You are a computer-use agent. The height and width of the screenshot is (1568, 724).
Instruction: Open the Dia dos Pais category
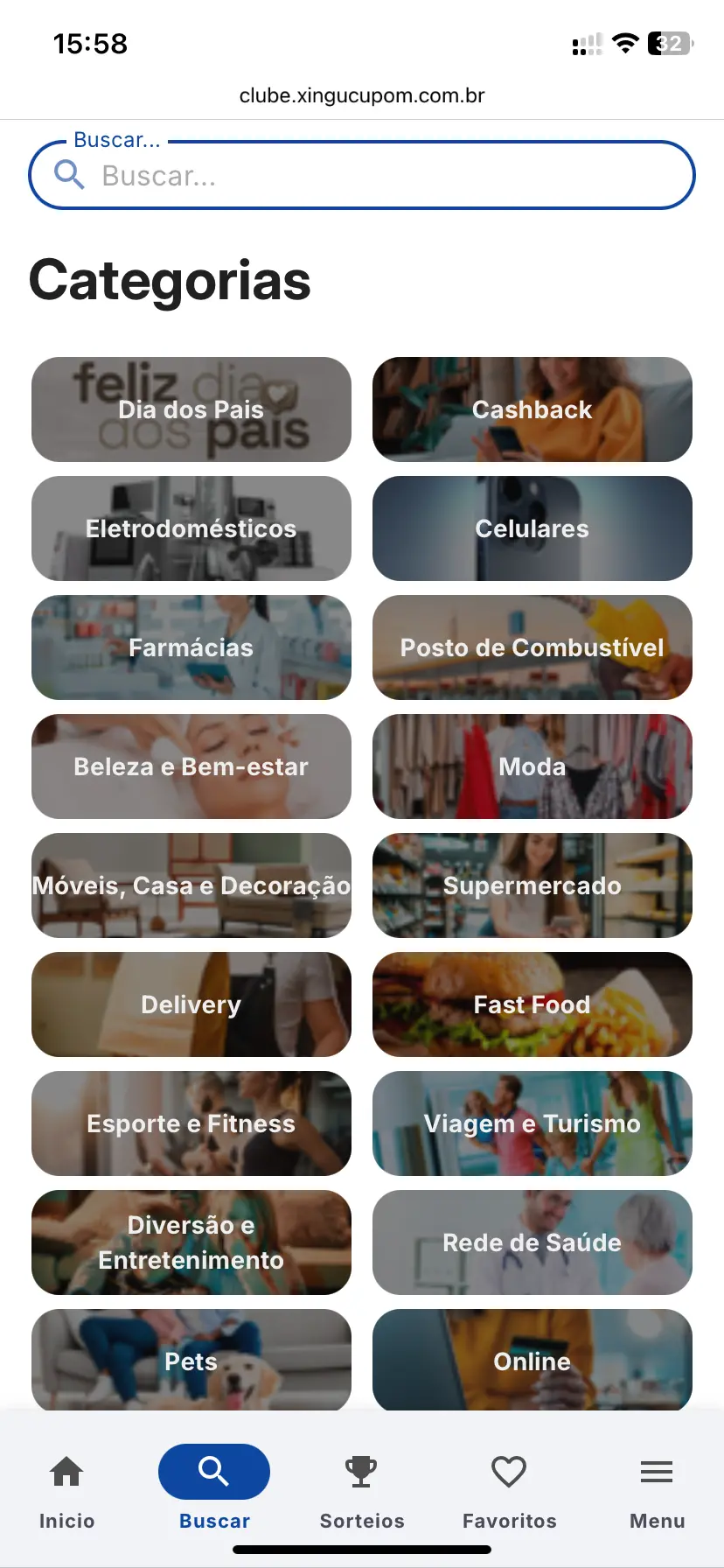click(x=191, y=409)
